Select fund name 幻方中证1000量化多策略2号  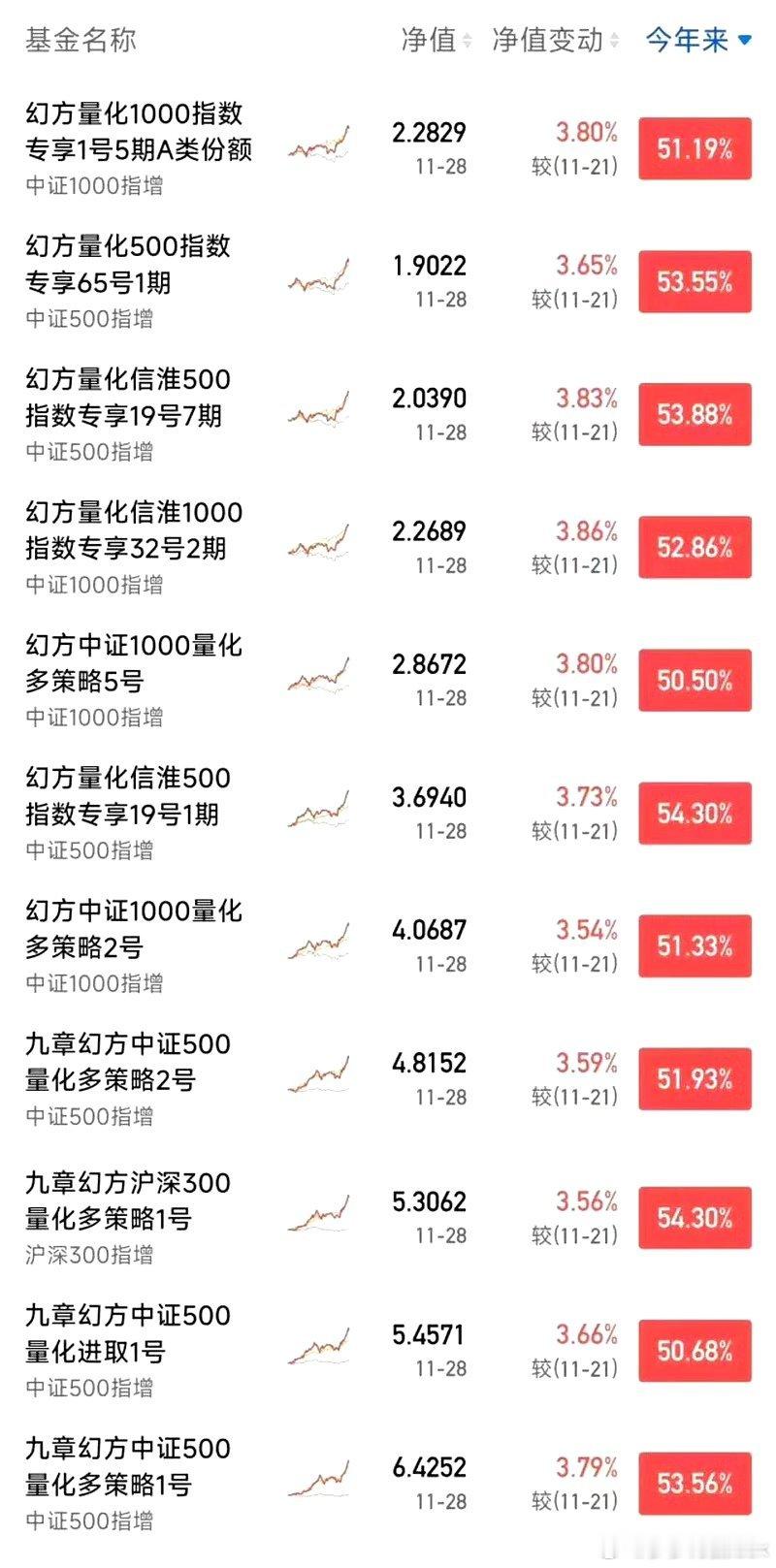[x=131, y=929]
